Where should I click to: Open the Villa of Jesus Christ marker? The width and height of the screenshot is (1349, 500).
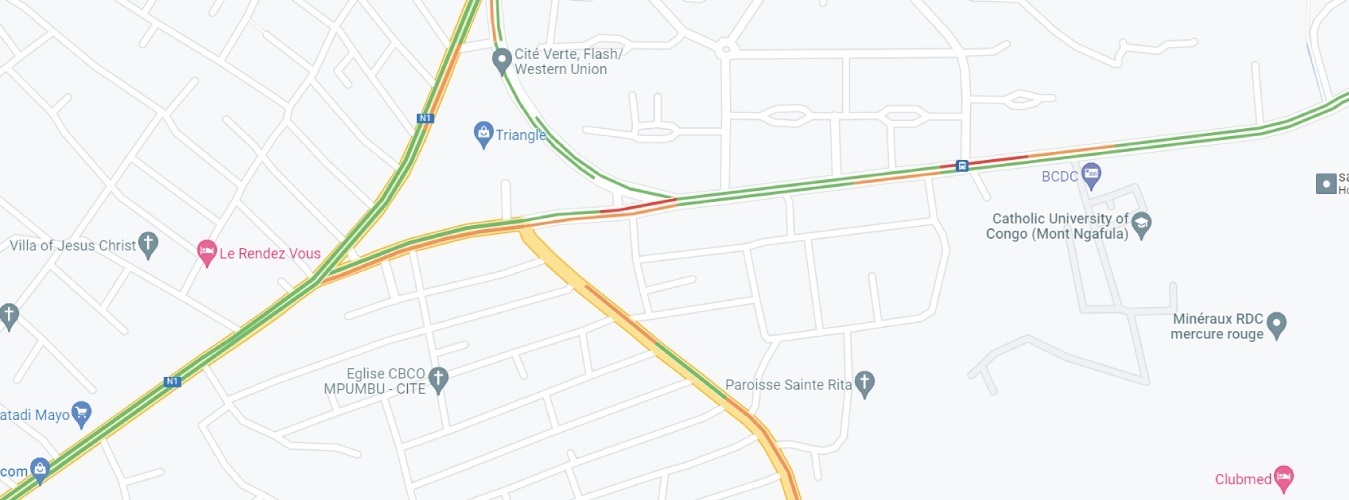pyautogui.click(x=148, y=244)
